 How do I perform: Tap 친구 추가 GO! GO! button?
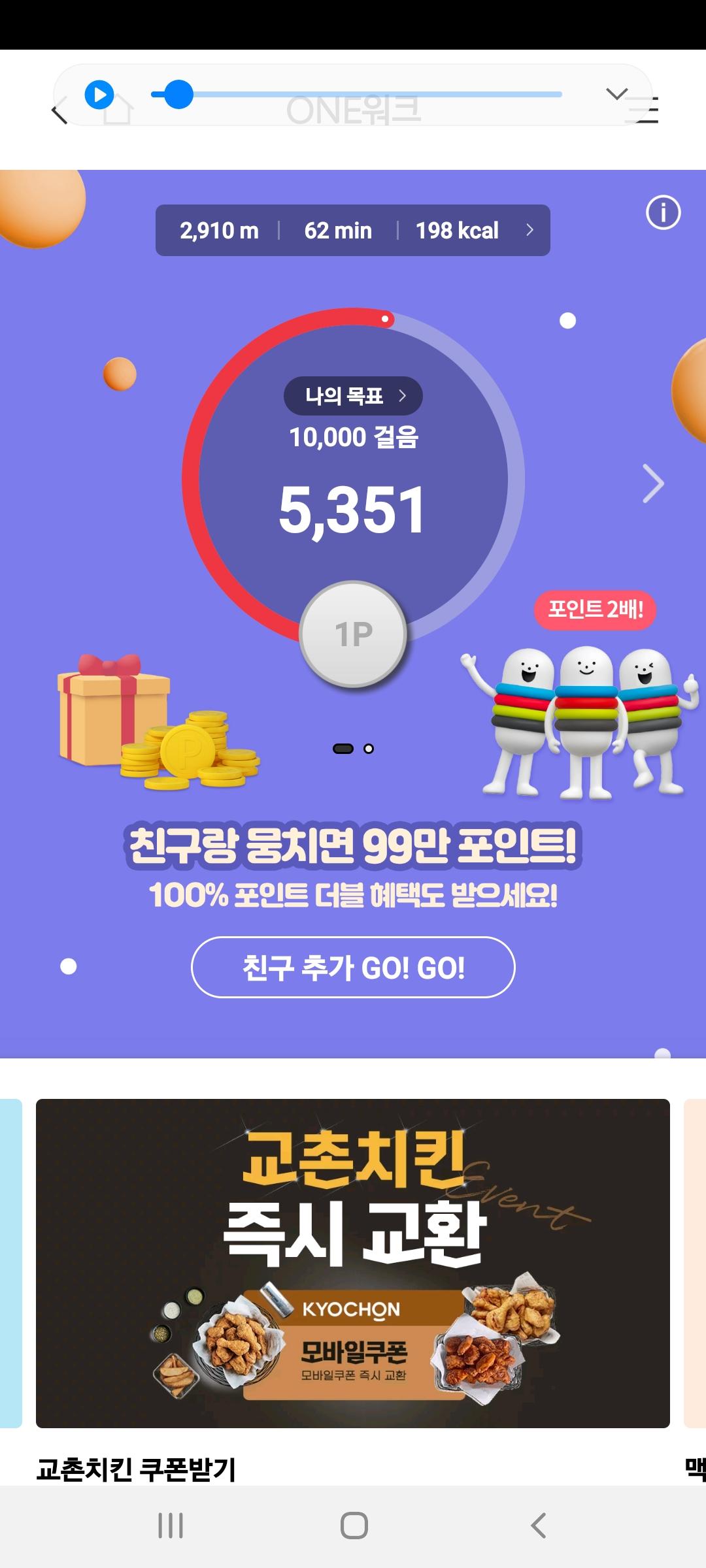tap(353, 968)
